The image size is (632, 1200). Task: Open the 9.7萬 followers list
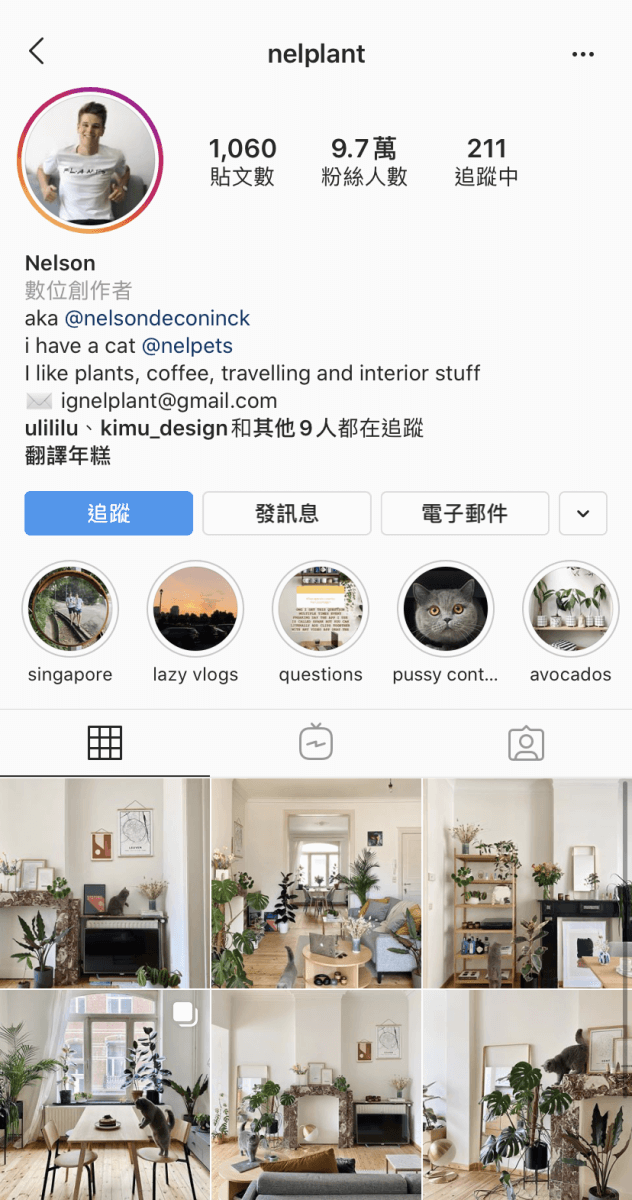363,162
